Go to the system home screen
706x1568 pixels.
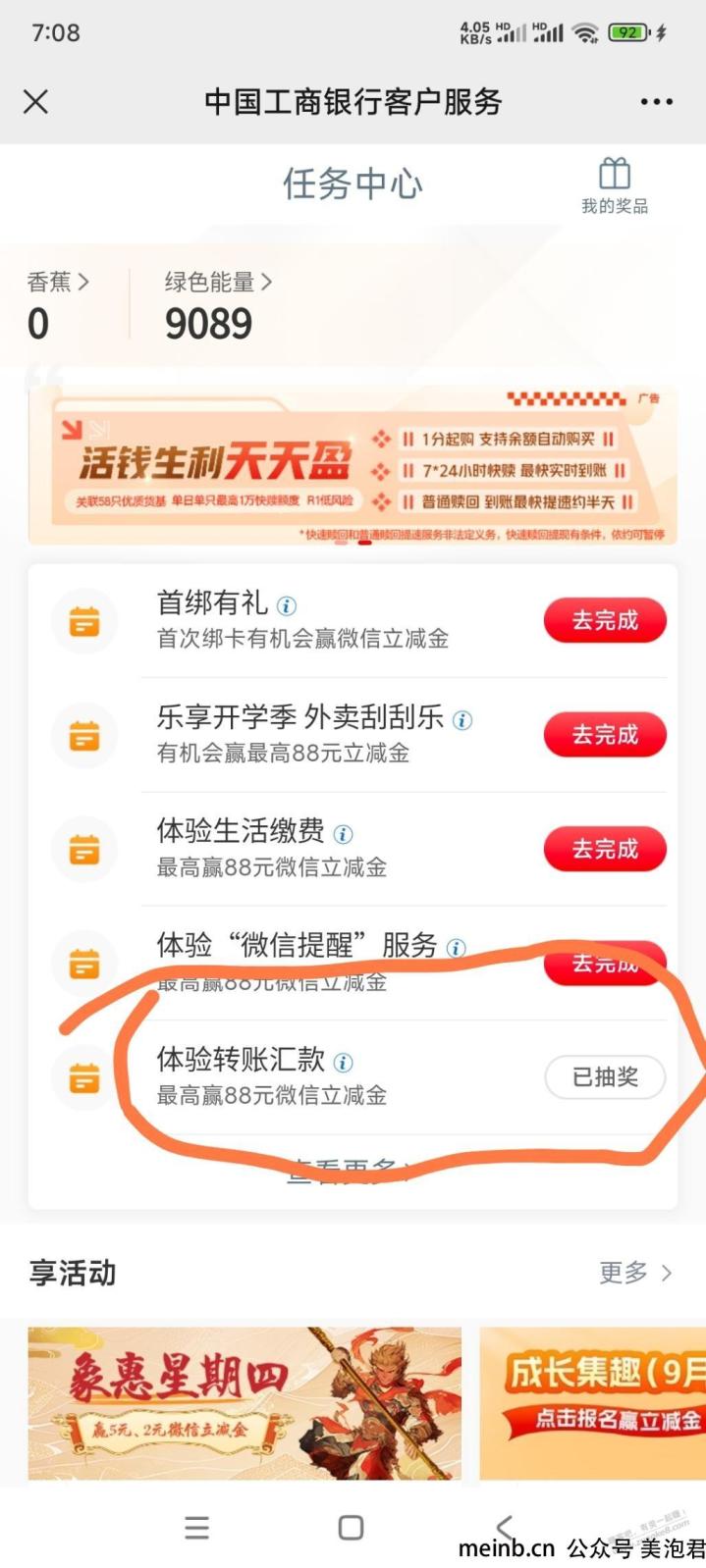pos(351,1528)
